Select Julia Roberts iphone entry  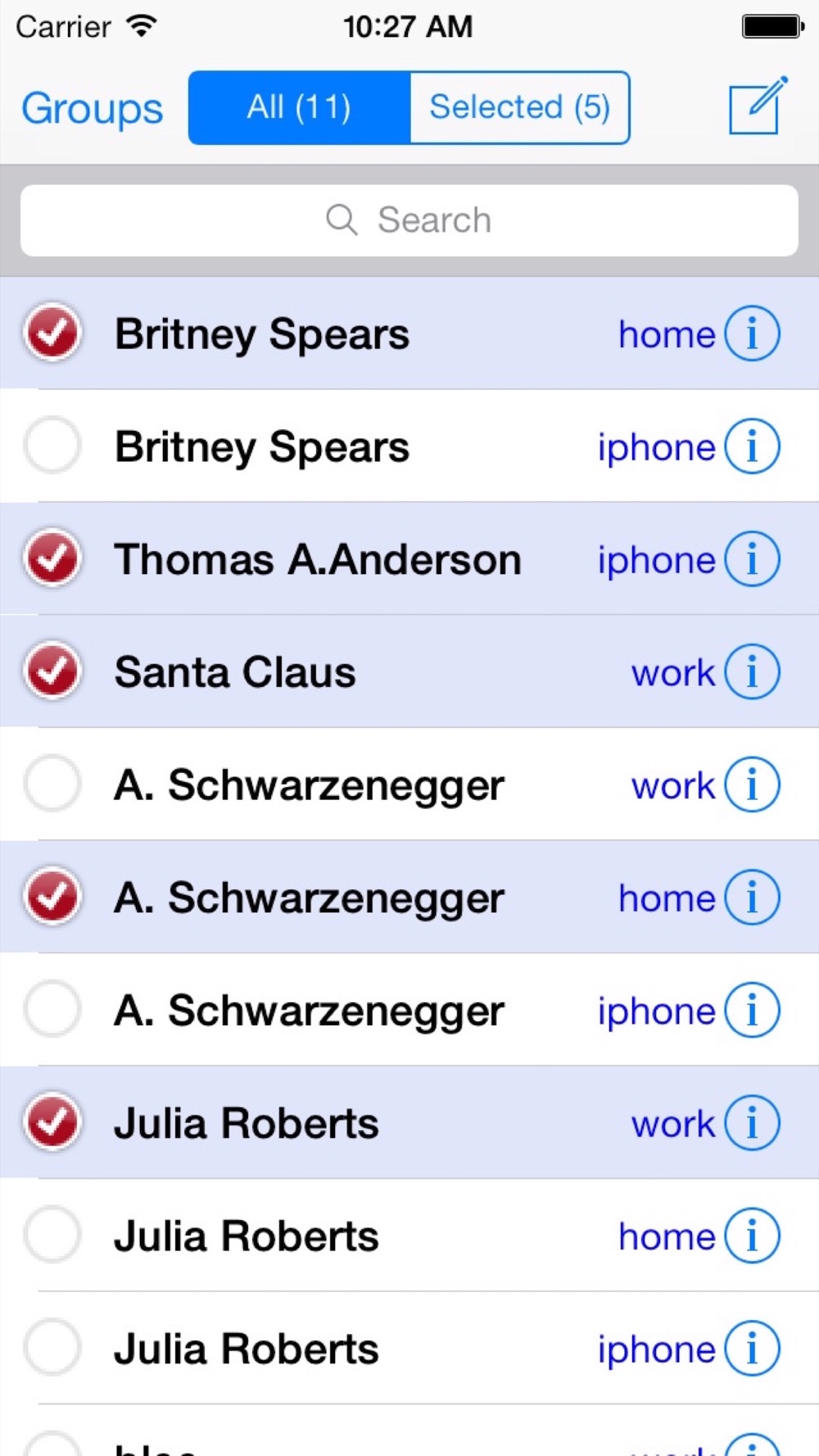pos(52,1347)
